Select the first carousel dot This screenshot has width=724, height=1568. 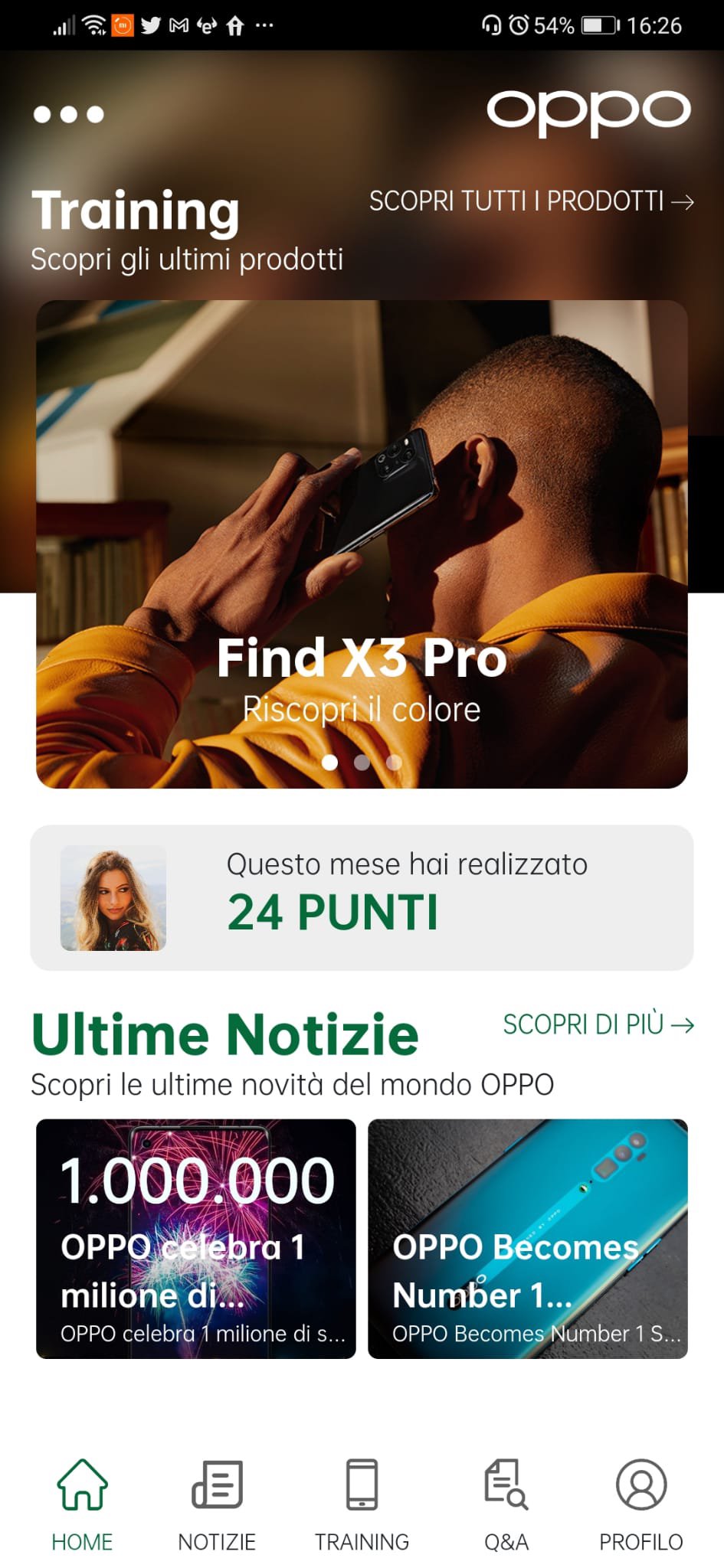click(x=331, y=762)
